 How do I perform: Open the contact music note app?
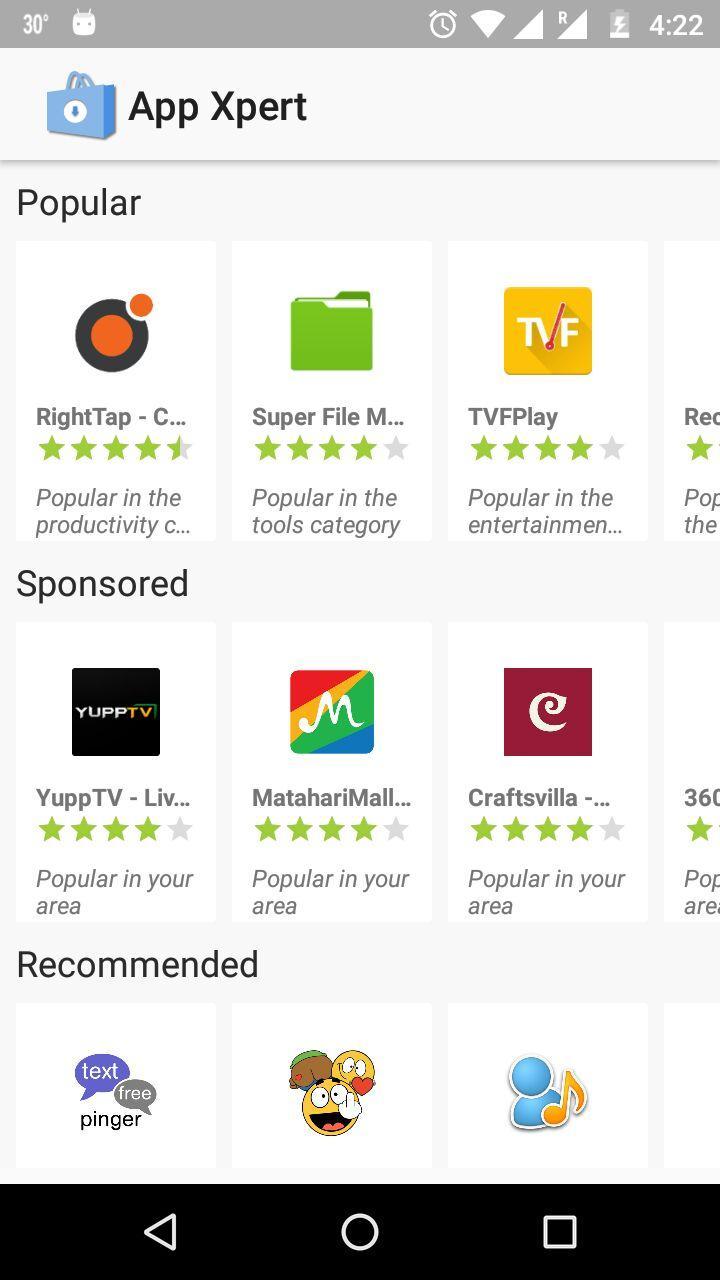click(547, 1090)
